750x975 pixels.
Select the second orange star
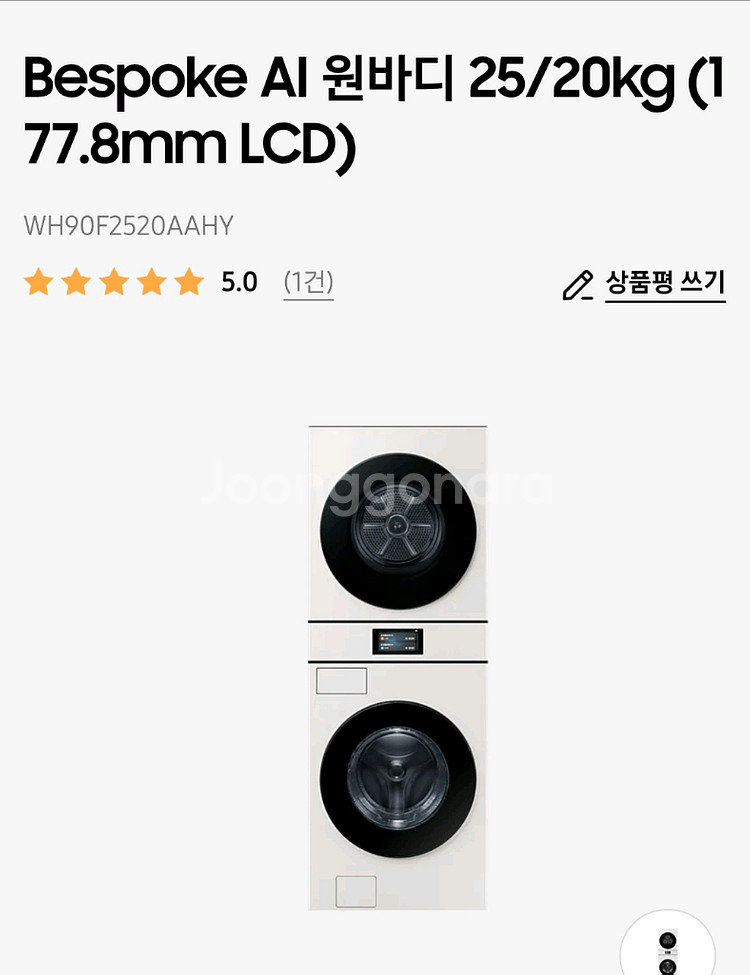78,283
